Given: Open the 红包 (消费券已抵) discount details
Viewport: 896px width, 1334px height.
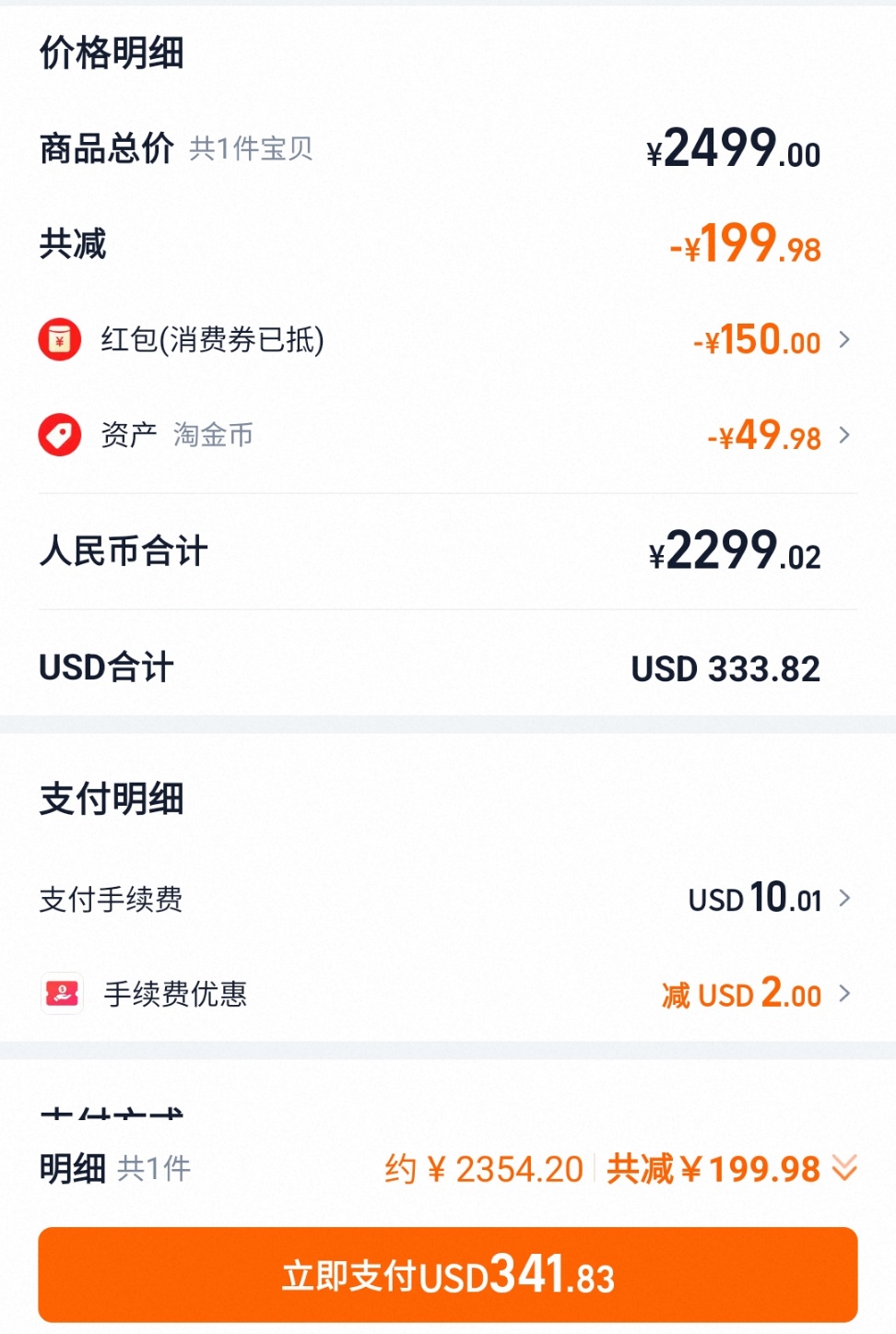Looking at the screenshot, I should coord(447,340).
